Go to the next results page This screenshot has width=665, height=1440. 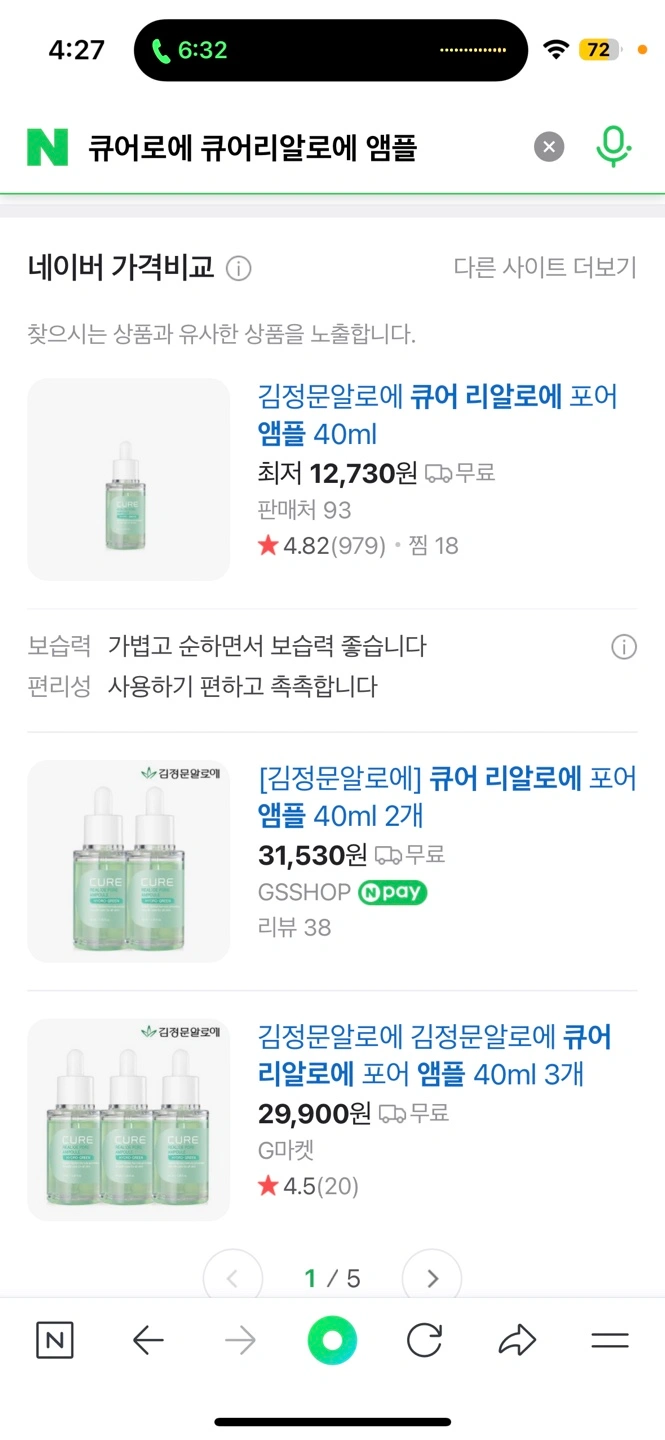tap(432, 1278)
